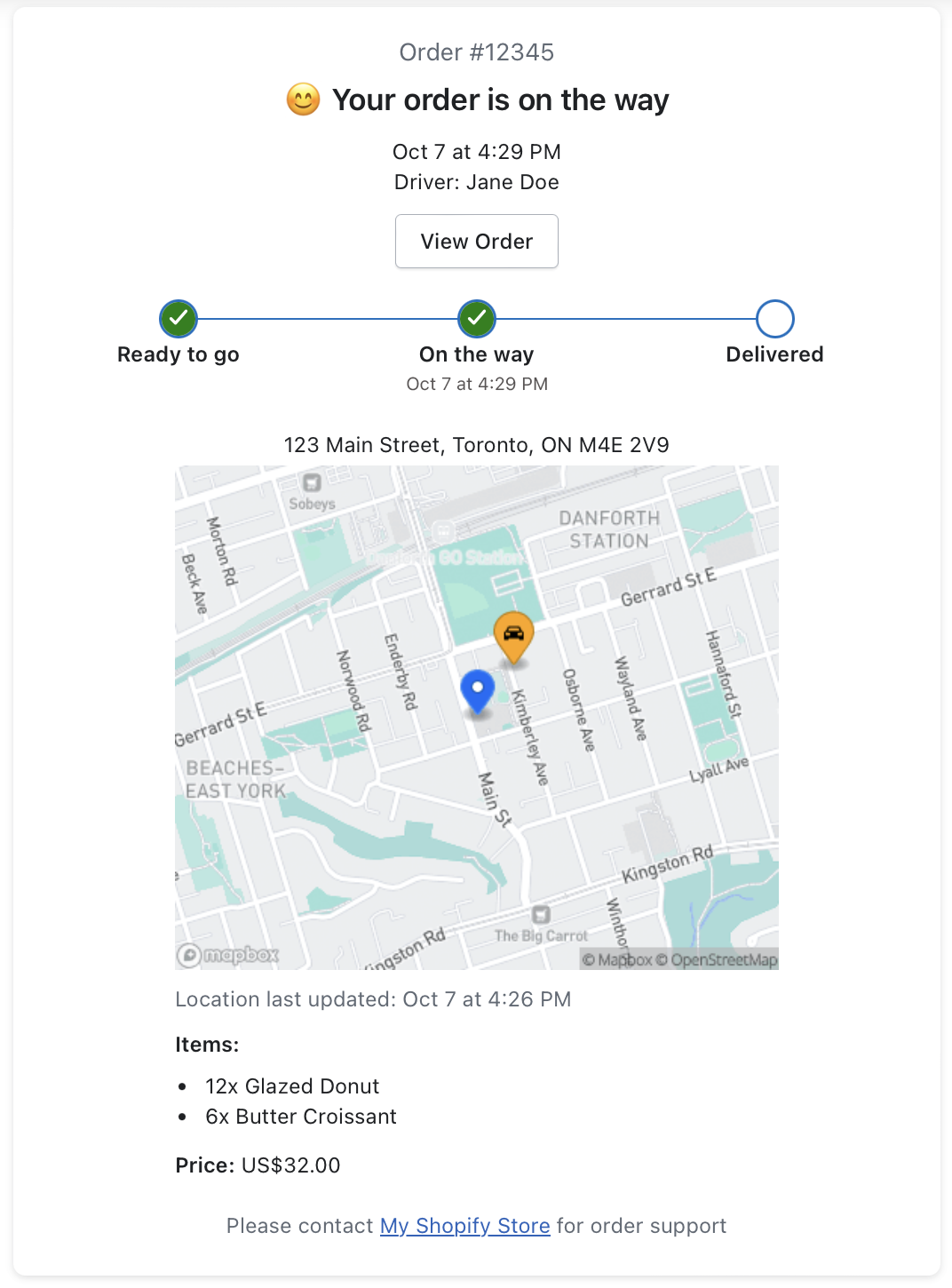This screenshot has height=1288, width=952.
Task: Click the View Order button
Action: (476, 241)
